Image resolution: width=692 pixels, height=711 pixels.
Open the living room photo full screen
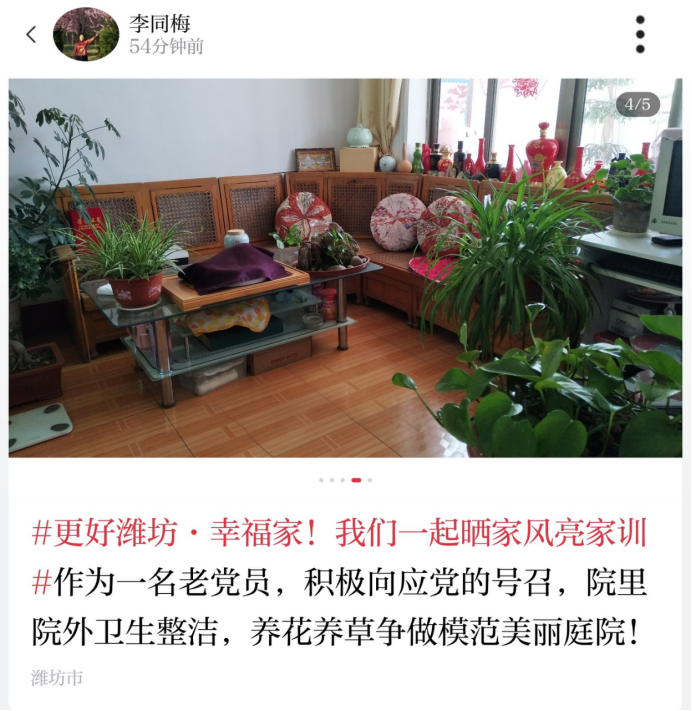click(345, 268)
